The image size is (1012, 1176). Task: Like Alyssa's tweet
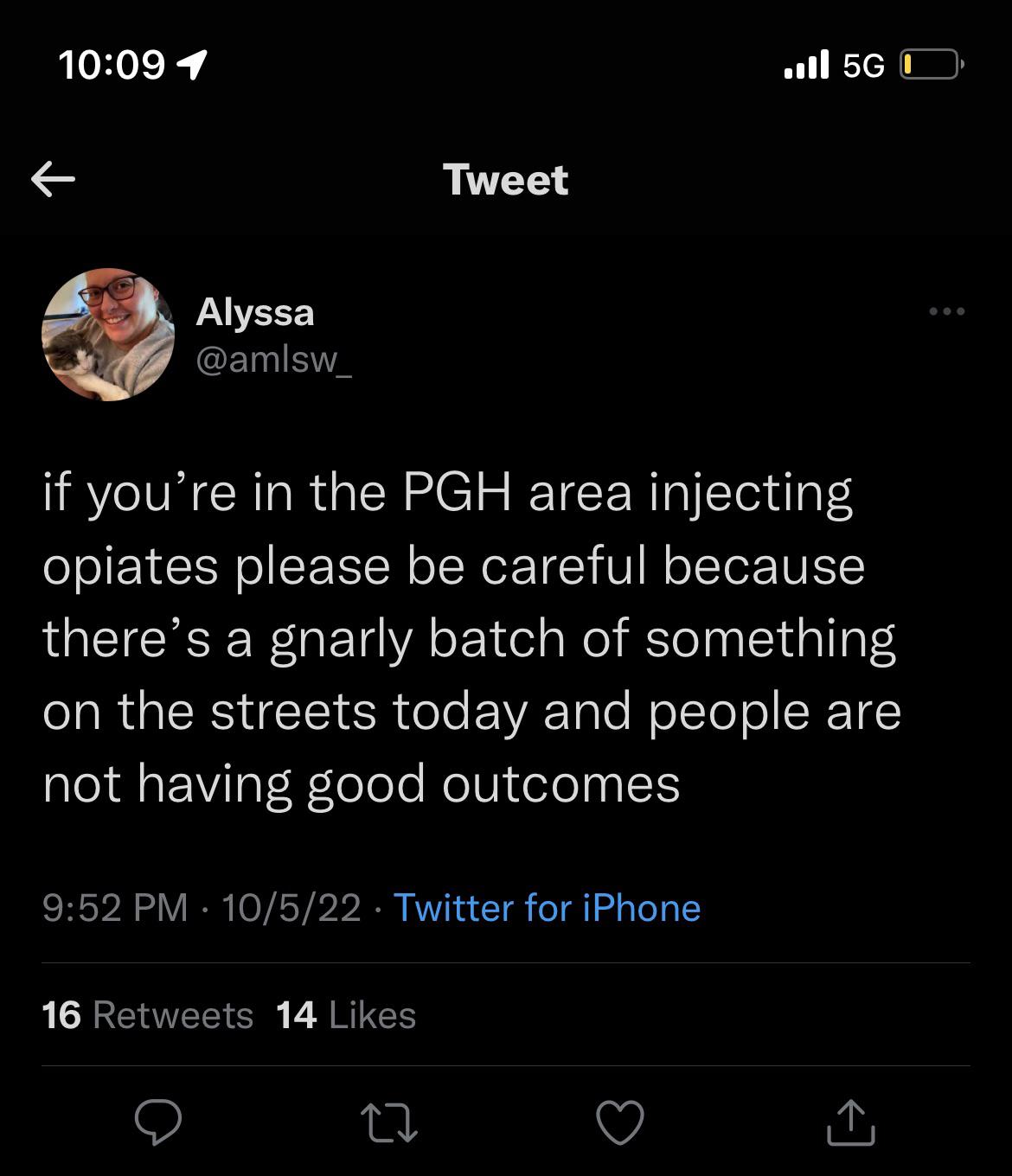(x=621, y=1122)
